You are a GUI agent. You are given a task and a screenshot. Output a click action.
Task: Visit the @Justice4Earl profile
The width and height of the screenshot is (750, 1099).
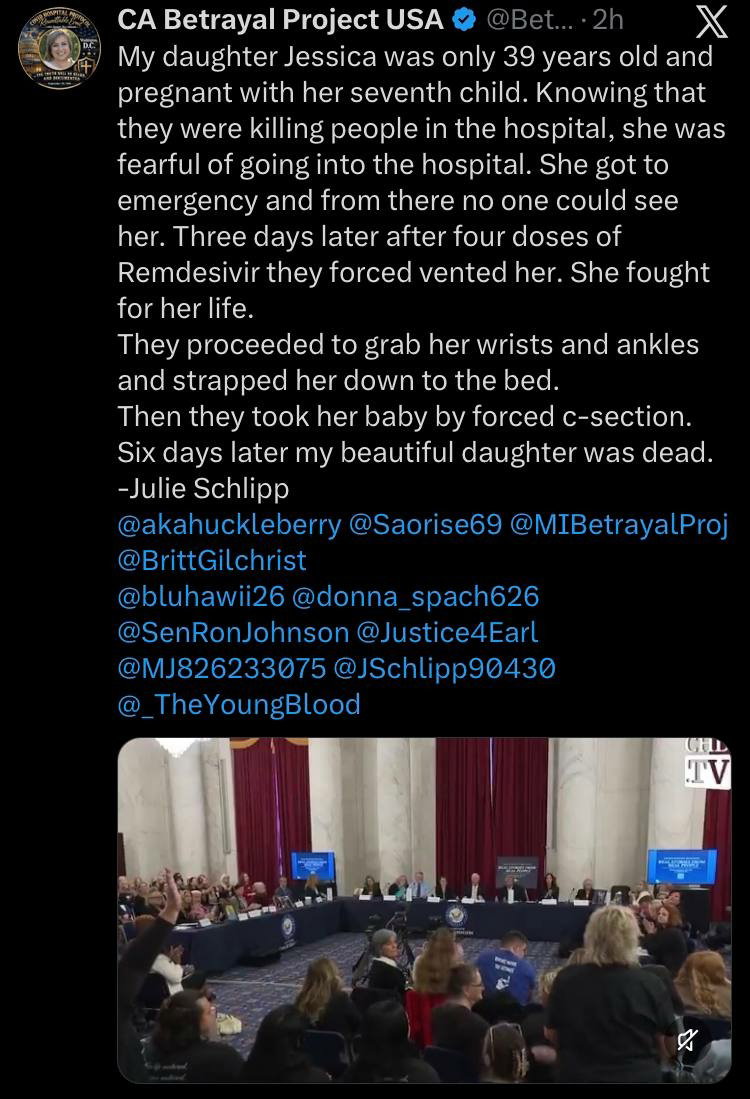[447, 632]
